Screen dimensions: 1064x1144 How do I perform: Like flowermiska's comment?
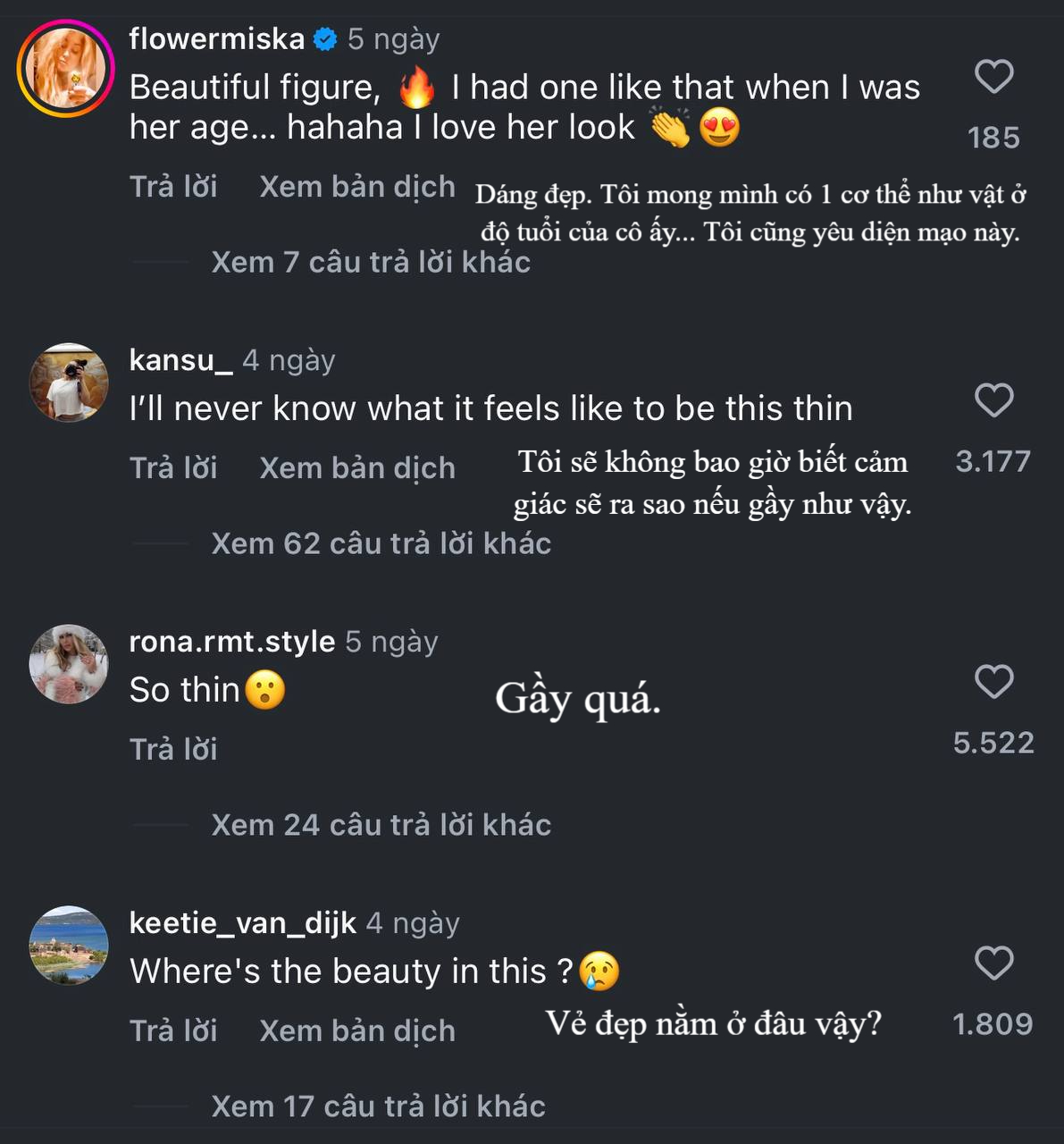click(x=993, y=77)
